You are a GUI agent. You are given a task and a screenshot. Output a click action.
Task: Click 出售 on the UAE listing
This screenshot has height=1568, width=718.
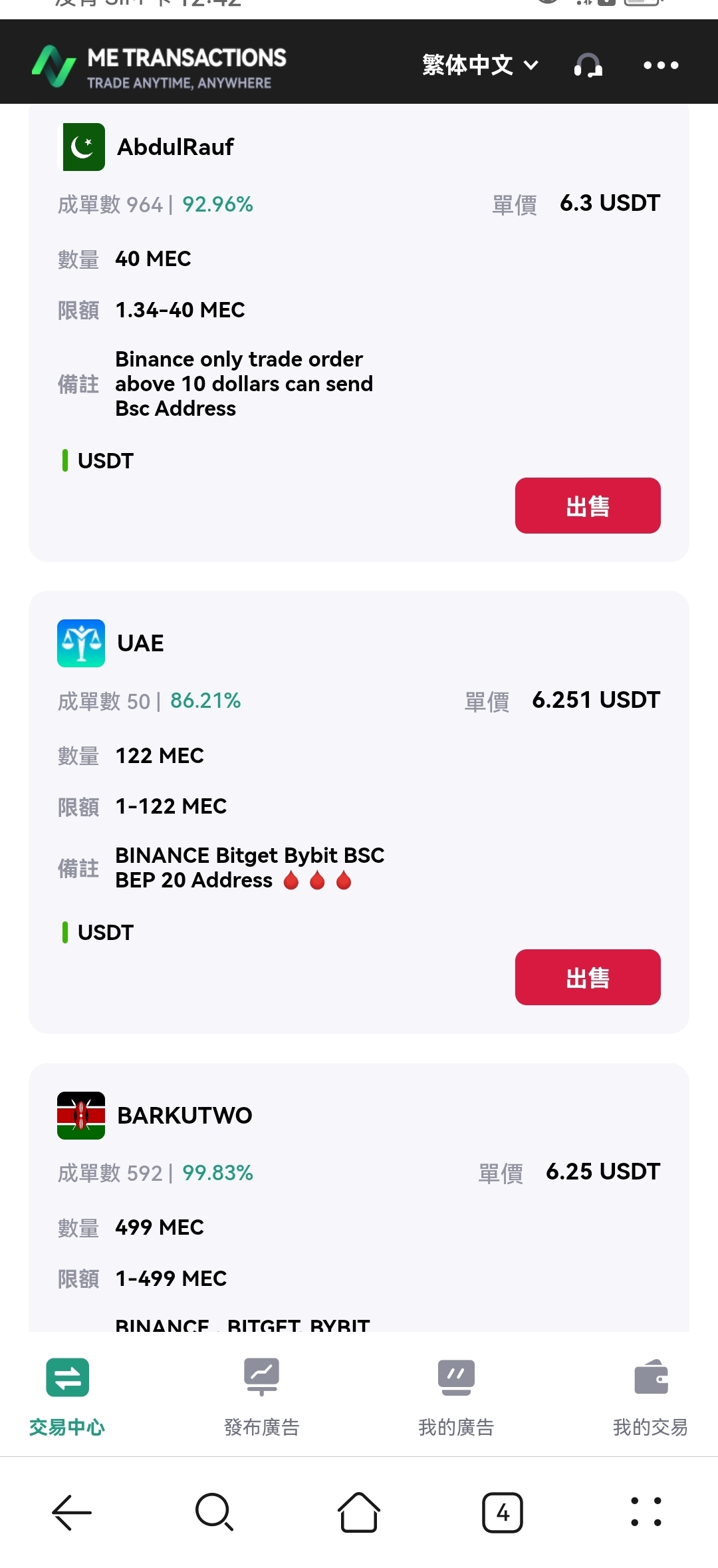pyautogui.click(x=588, y=977)
